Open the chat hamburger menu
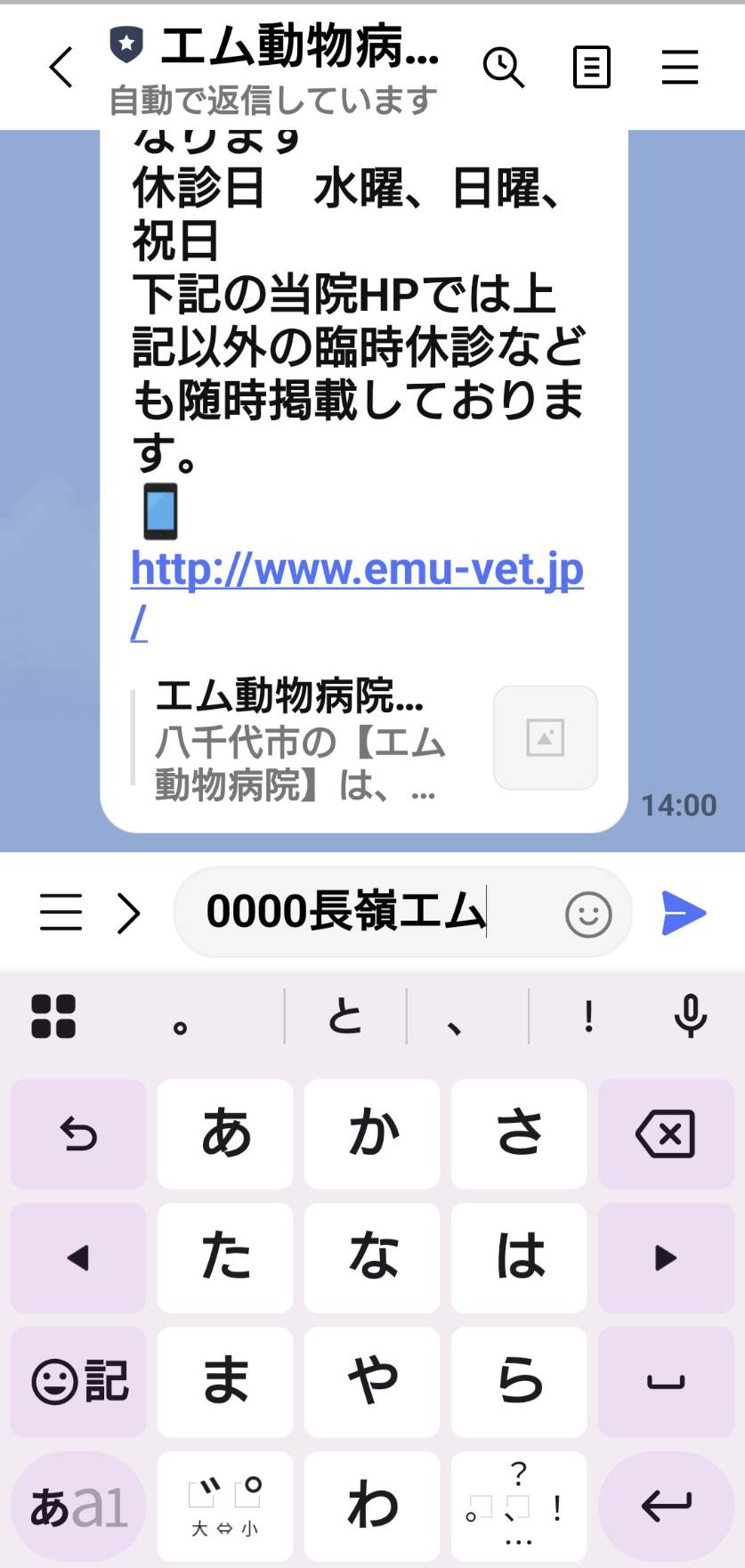Image resolution: width=745 pixels, height=1568 pixels. 679,68
